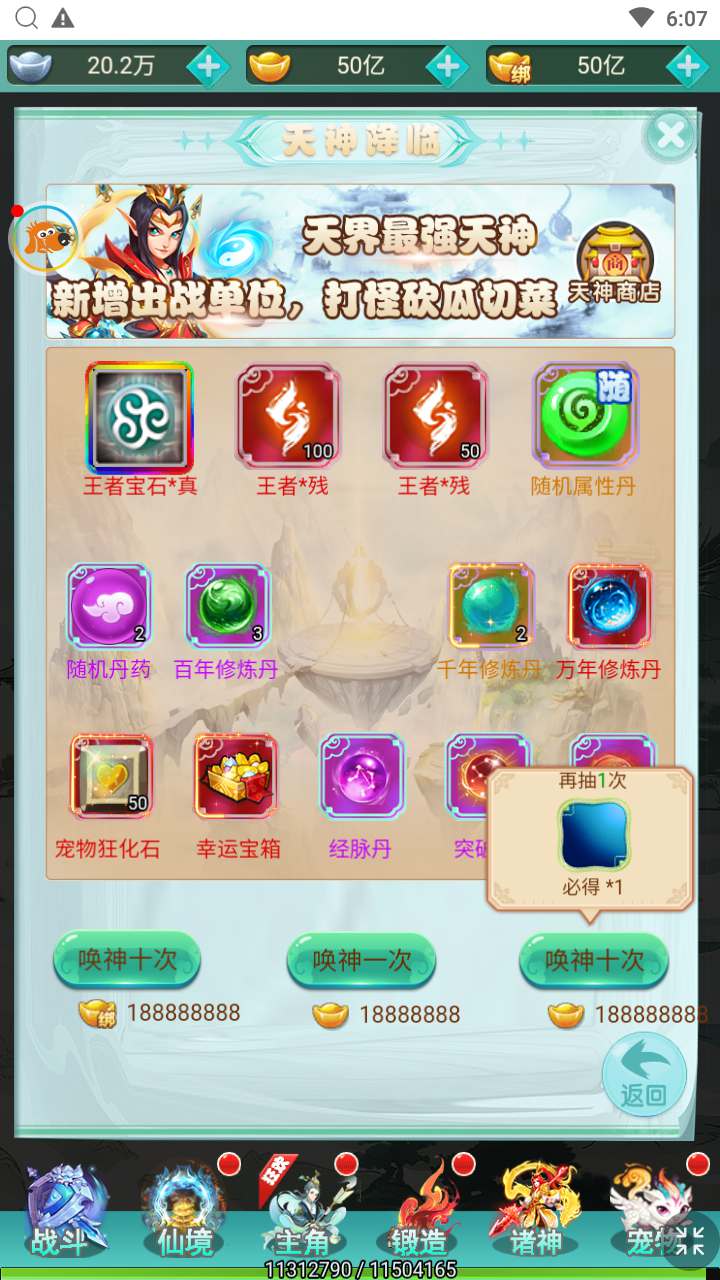Image resolution: width=720 pixels, height=1280 pixels.
Task: Add bound gold ingots with the plus
Action: point(688,67)
